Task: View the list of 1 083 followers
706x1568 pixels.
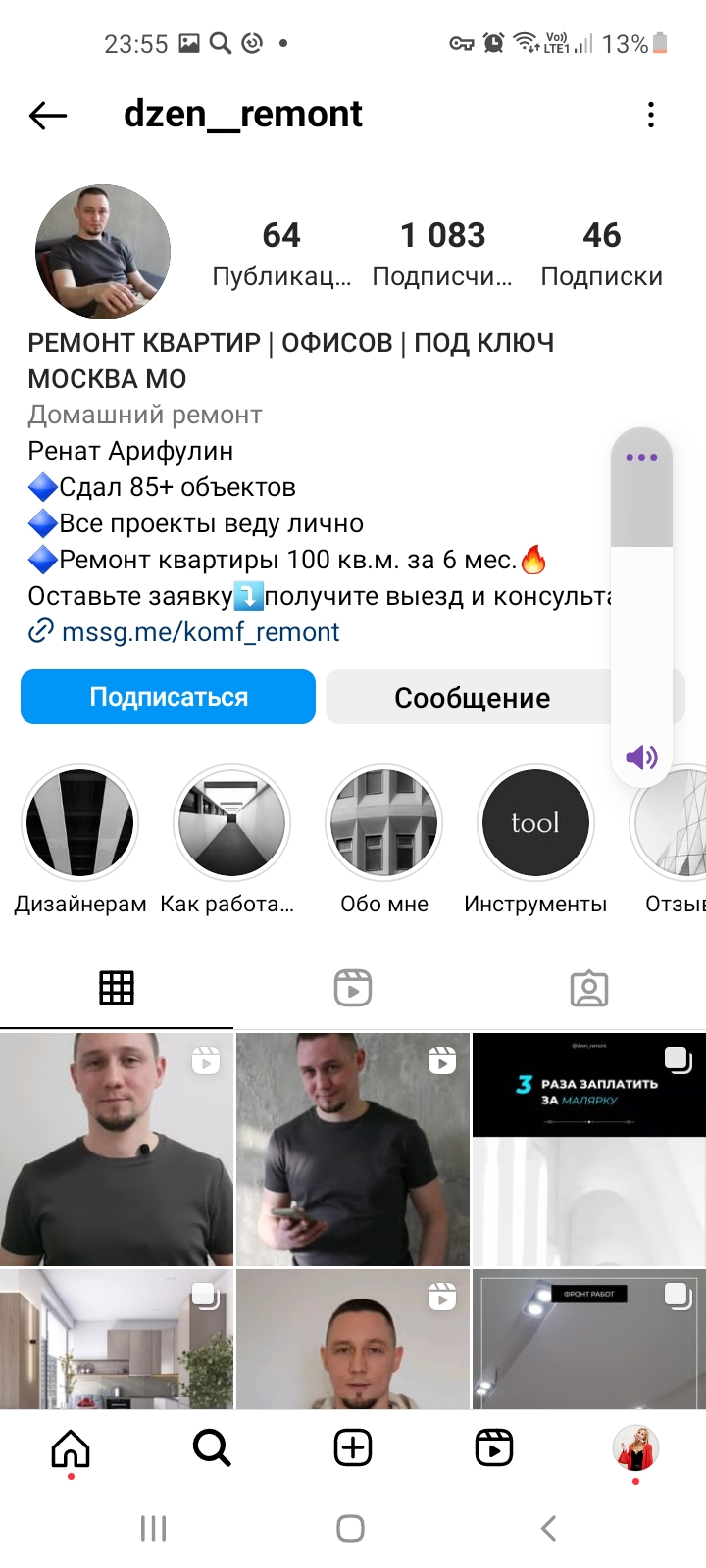Action: click(x=442, y=253)
